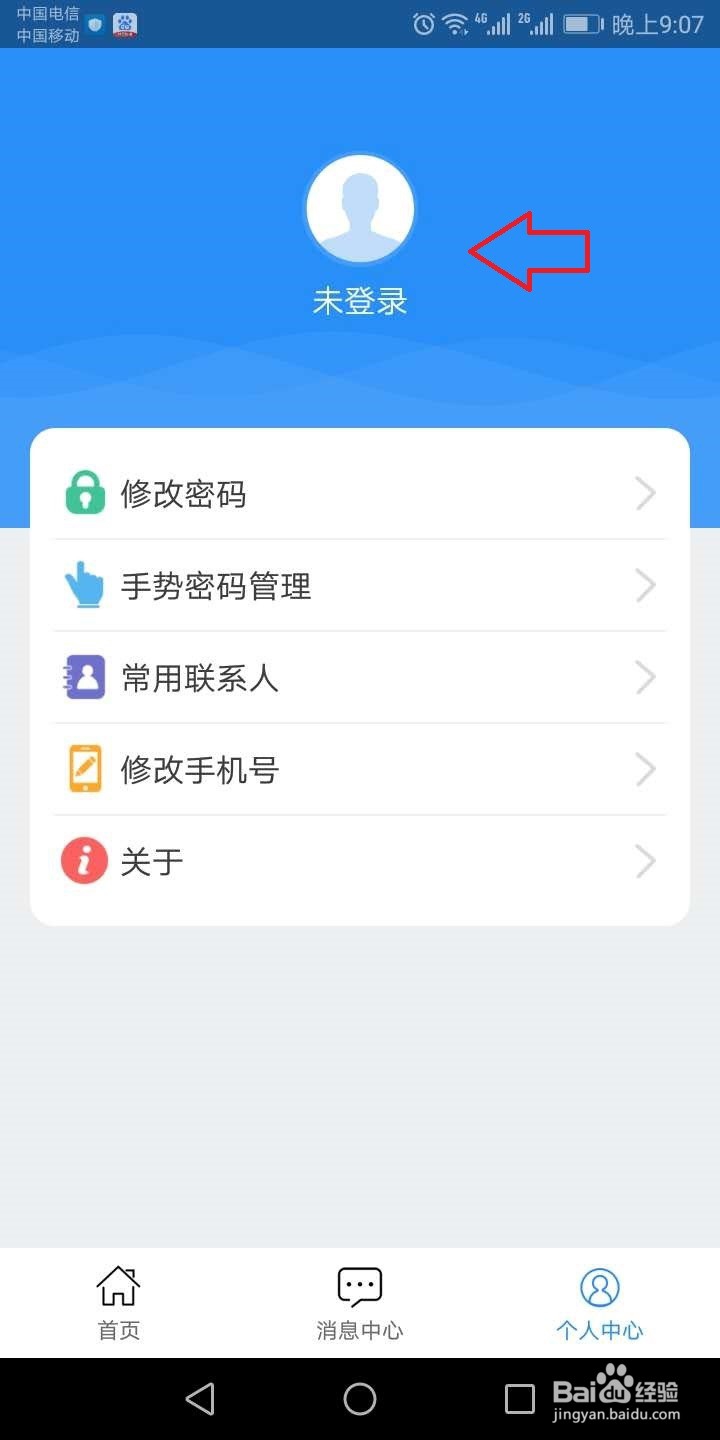This screenshot has height=1440, width=720.
Task: Click the 未登录 login text
Action: tap(360, 300)
